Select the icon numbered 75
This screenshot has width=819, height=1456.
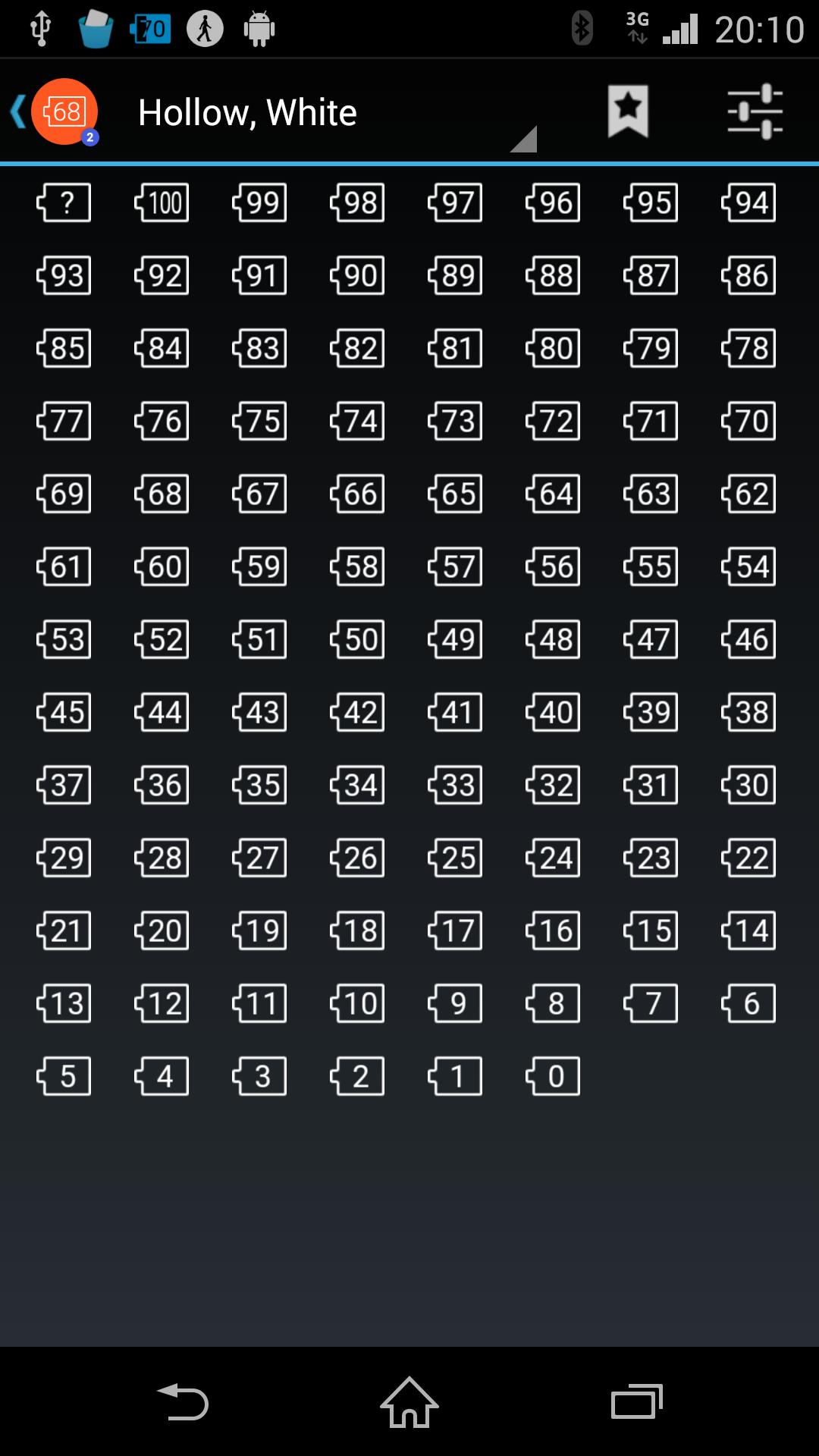click(x=260, y=421)
